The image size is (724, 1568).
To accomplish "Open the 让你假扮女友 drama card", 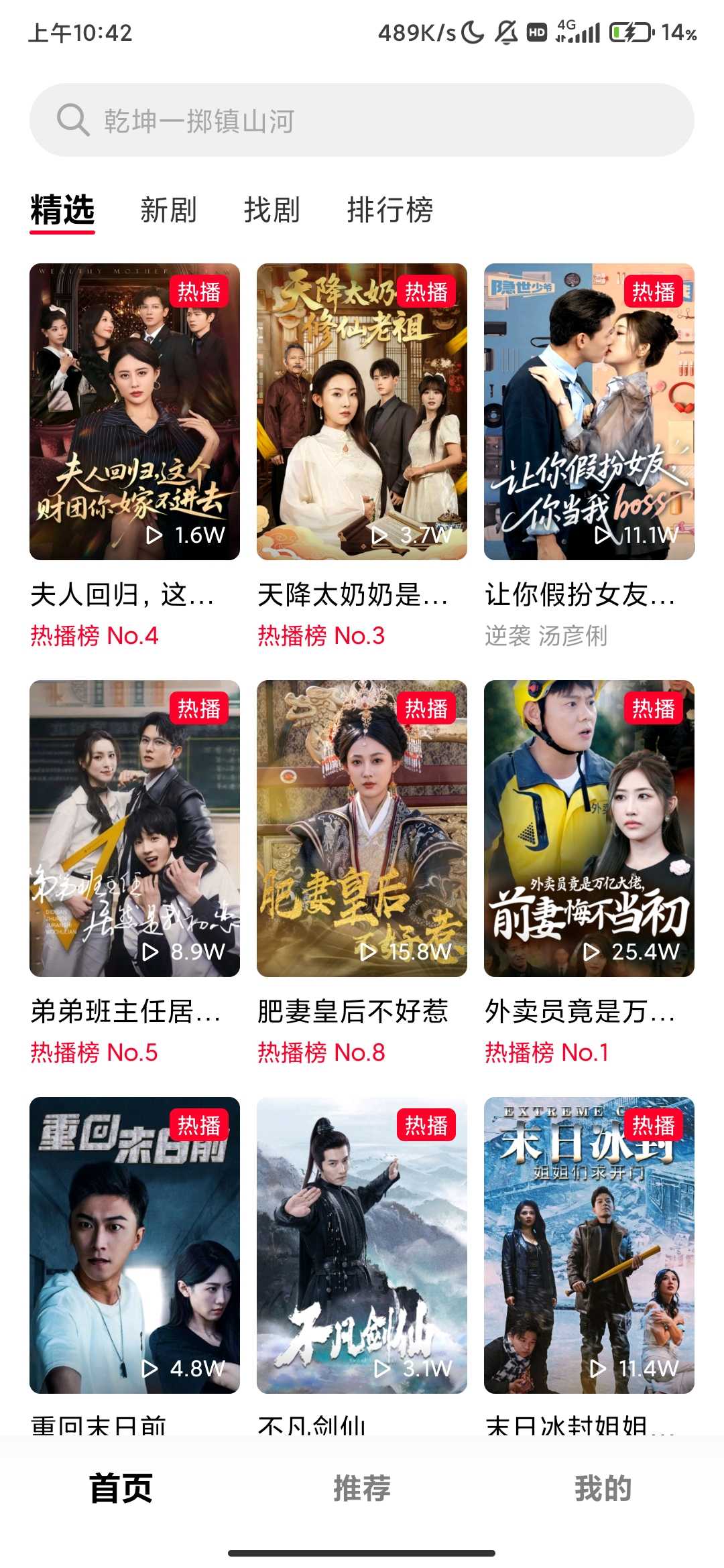I will point(589,411).
